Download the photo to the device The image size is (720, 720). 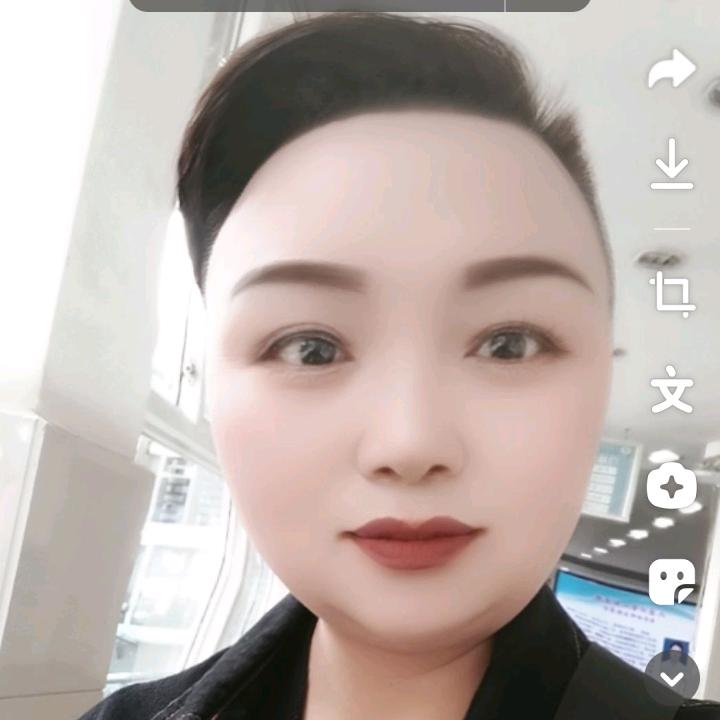click(x=672, y=165)
